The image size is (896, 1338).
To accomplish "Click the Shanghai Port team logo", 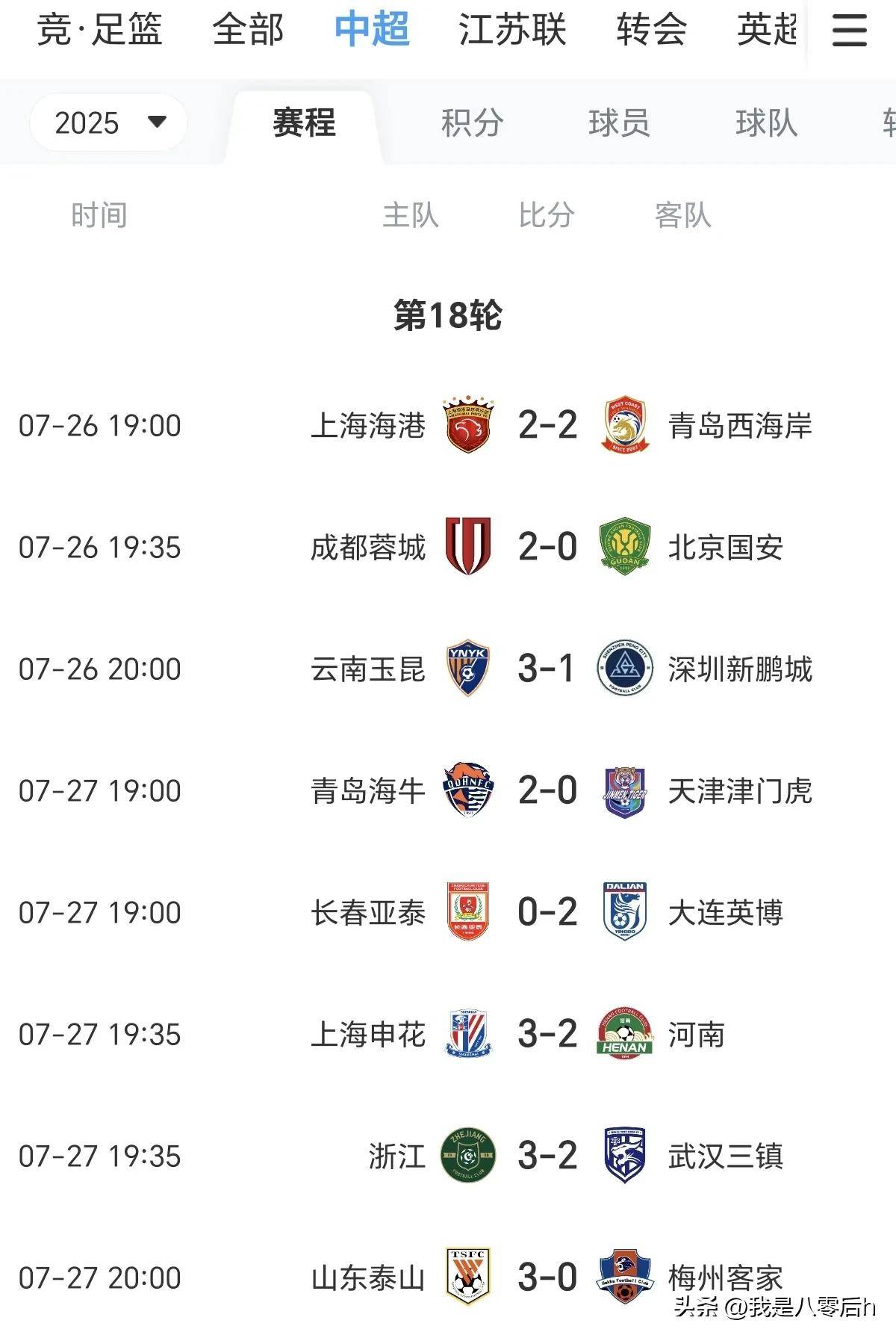I will [469, 424].
